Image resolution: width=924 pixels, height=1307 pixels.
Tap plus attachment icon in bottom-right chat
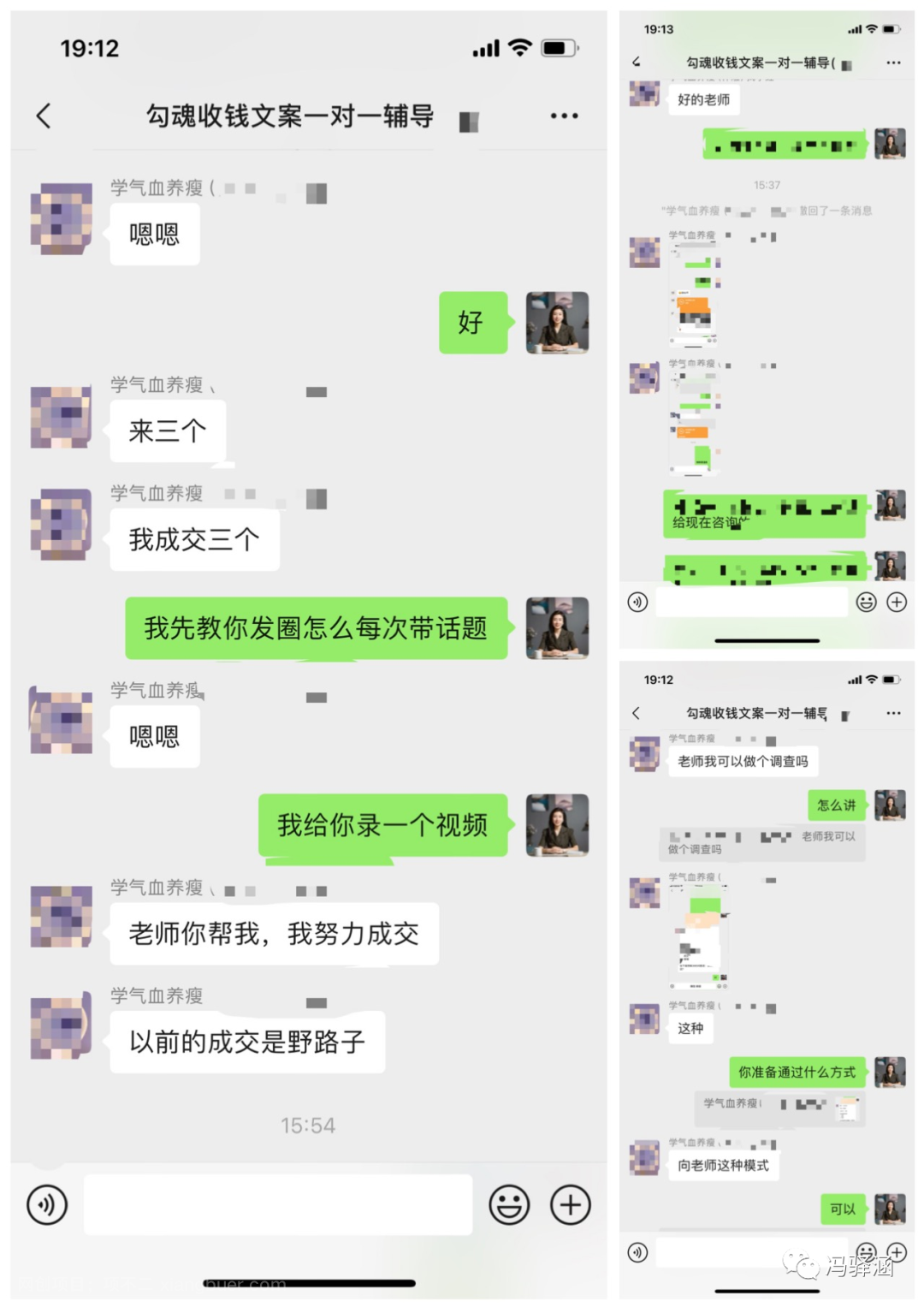pos(896,1252)
